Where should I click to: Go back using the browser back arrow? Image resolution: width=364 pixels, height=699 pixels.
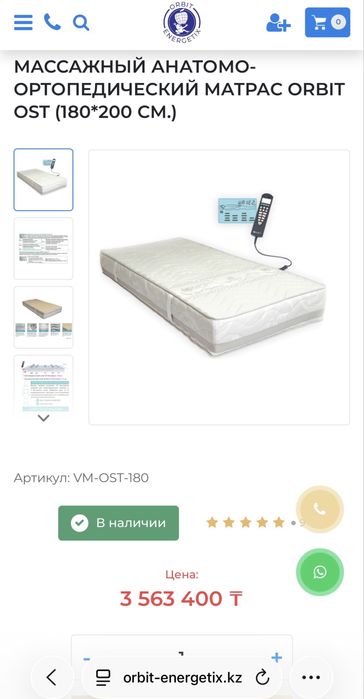[x=52, y=678]
